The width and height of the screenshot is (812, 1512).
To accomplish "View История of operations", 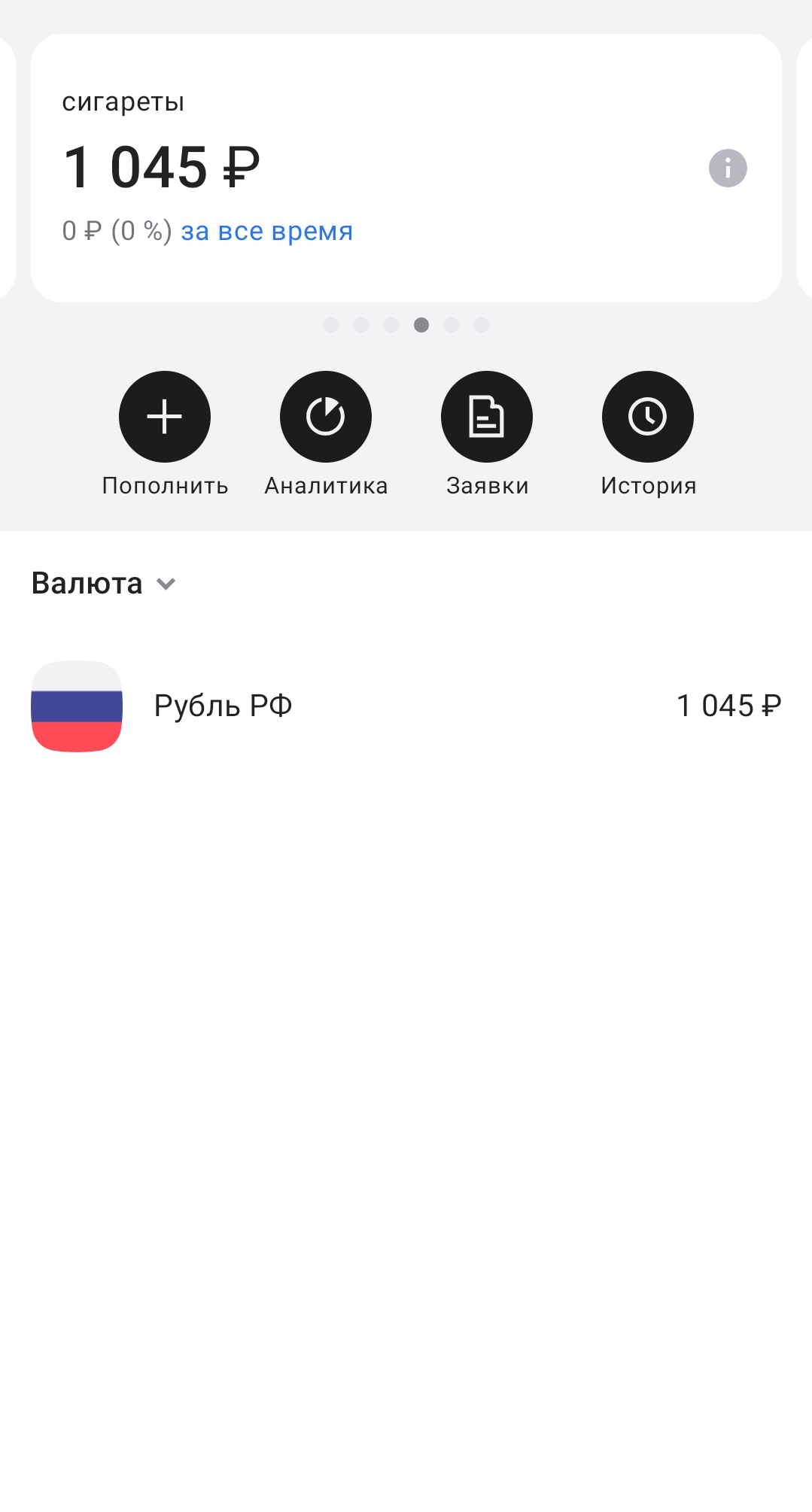I will (648, 417).
